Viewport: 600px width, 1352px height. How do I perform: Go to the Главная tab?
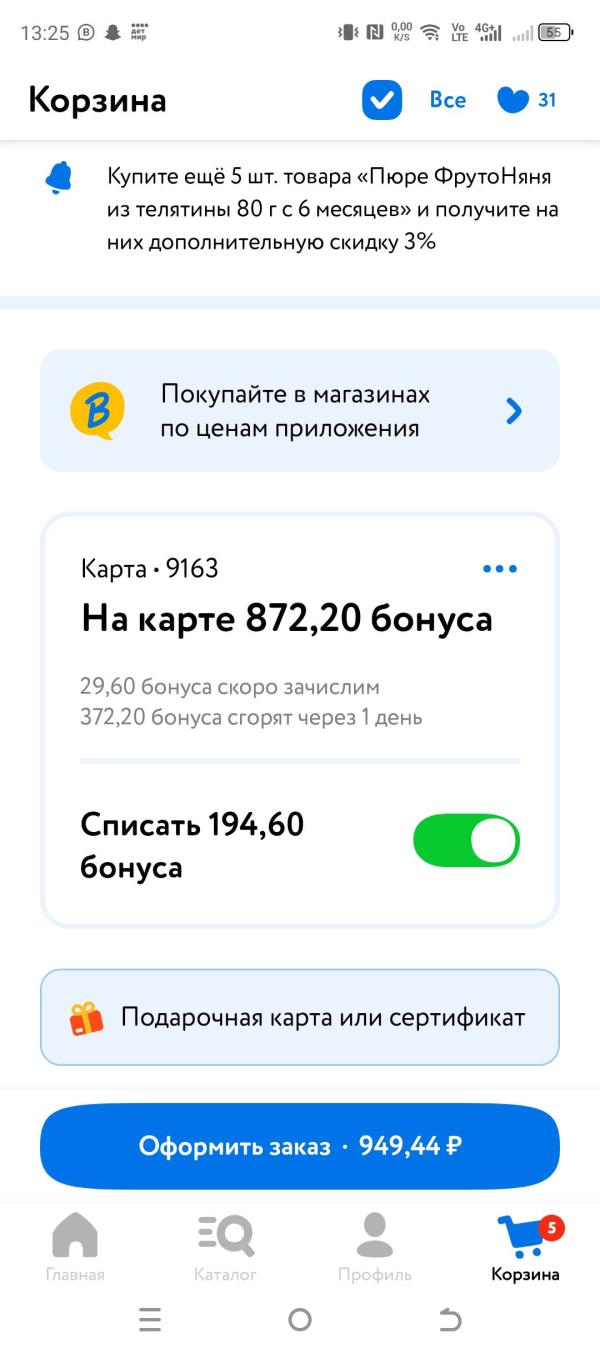click(75, 1247)
